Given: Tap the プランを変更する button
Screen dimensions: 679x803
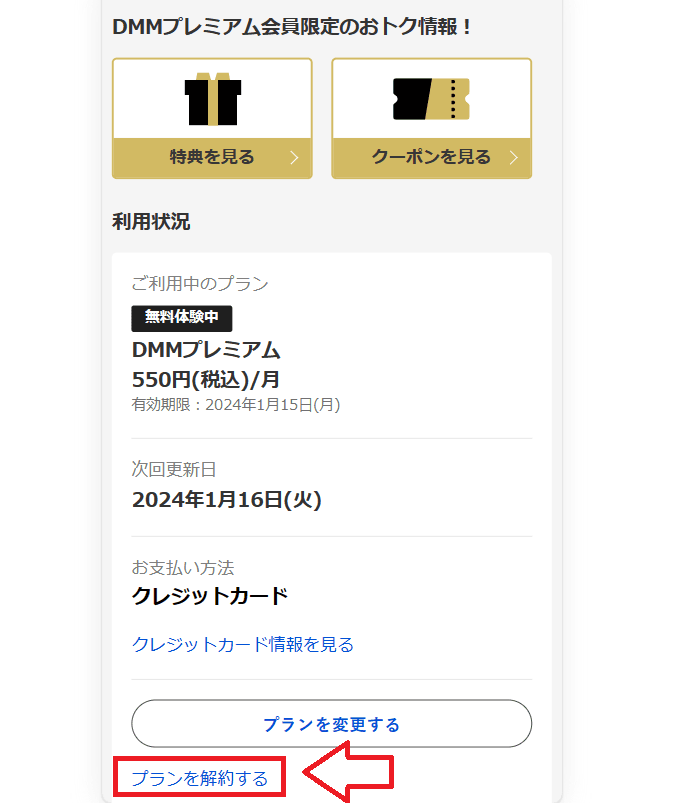Looking at the screenshot, I should click(x=331, y=724).
